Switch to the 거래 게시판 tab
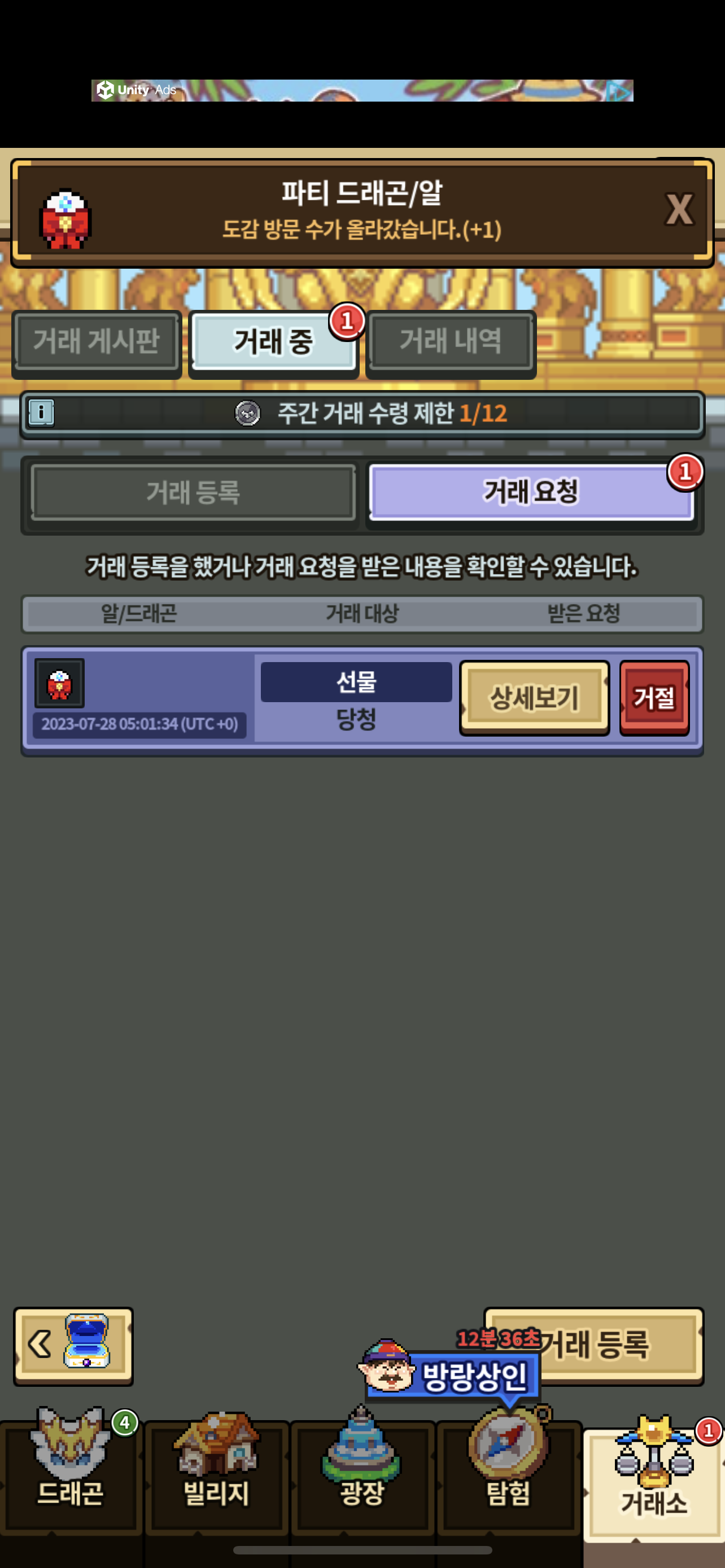 (x=96, y=341)
